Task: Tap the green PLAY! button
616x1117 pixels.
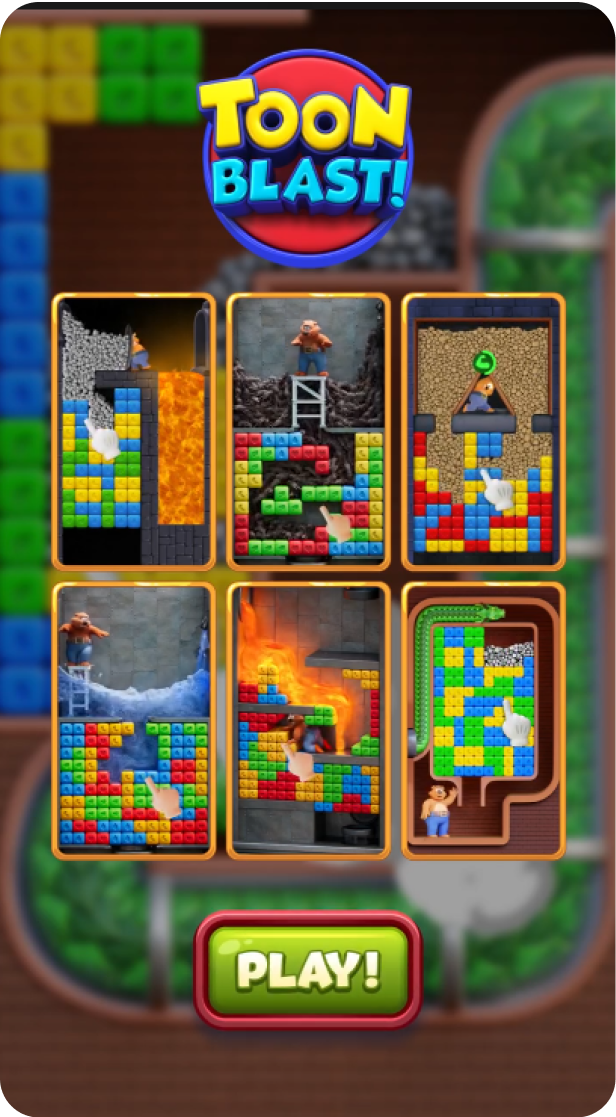Action: pyautogui.click(x=308, y=969)
